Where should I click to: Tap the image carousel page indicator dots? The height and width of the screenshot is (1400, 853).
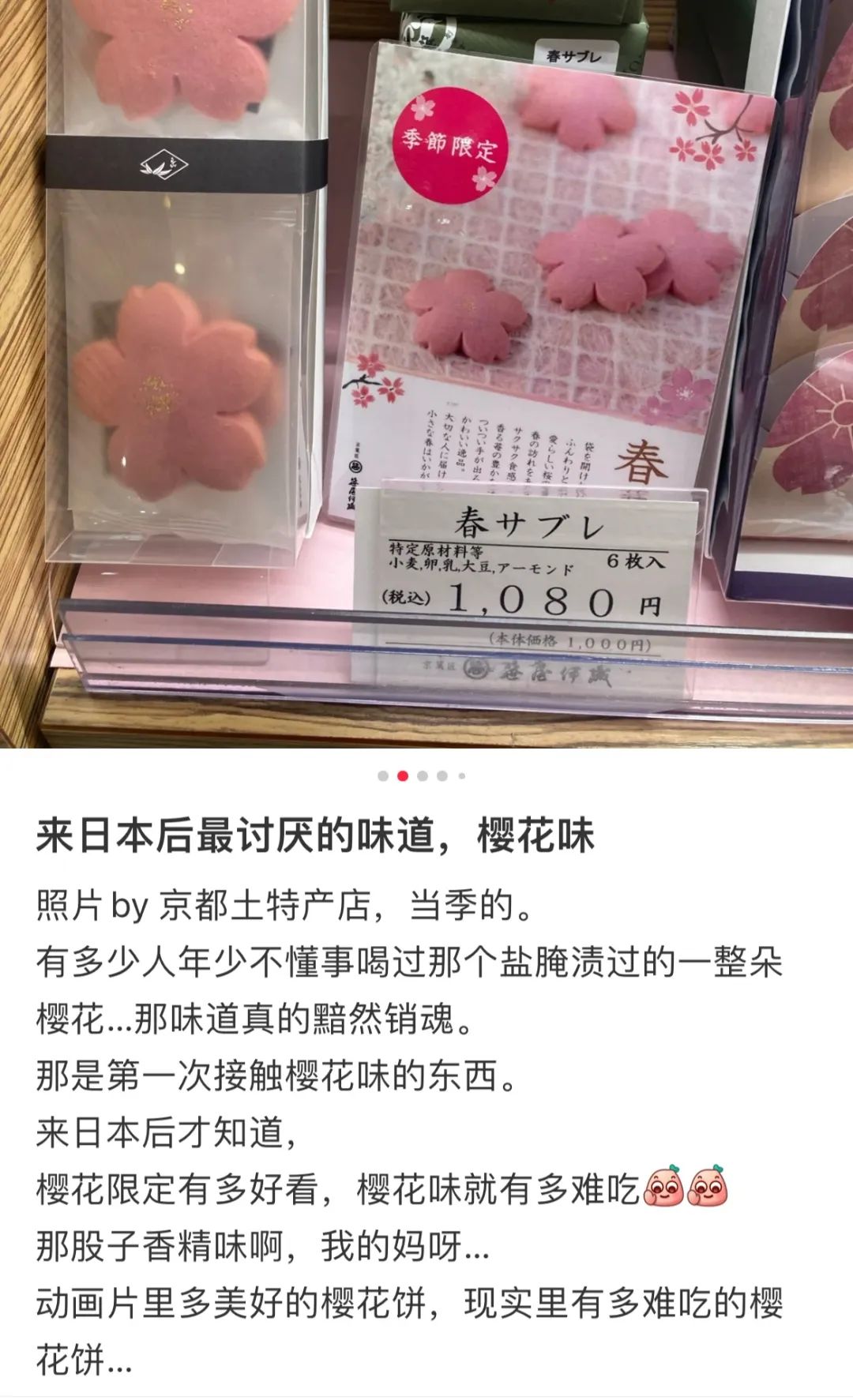click(x=422, y=776)
